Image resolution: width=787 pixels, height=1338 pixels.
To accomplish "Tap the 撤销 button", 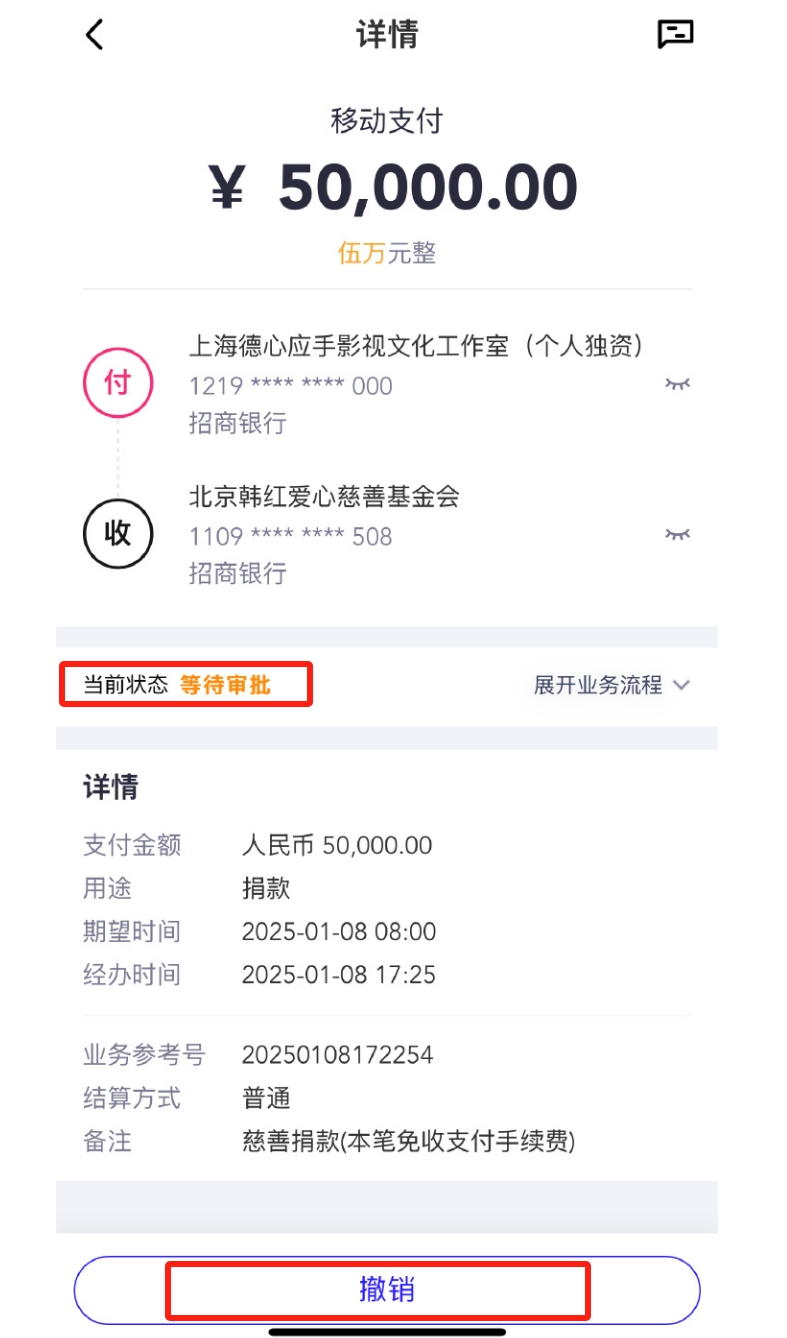I will coord(387,1290).
